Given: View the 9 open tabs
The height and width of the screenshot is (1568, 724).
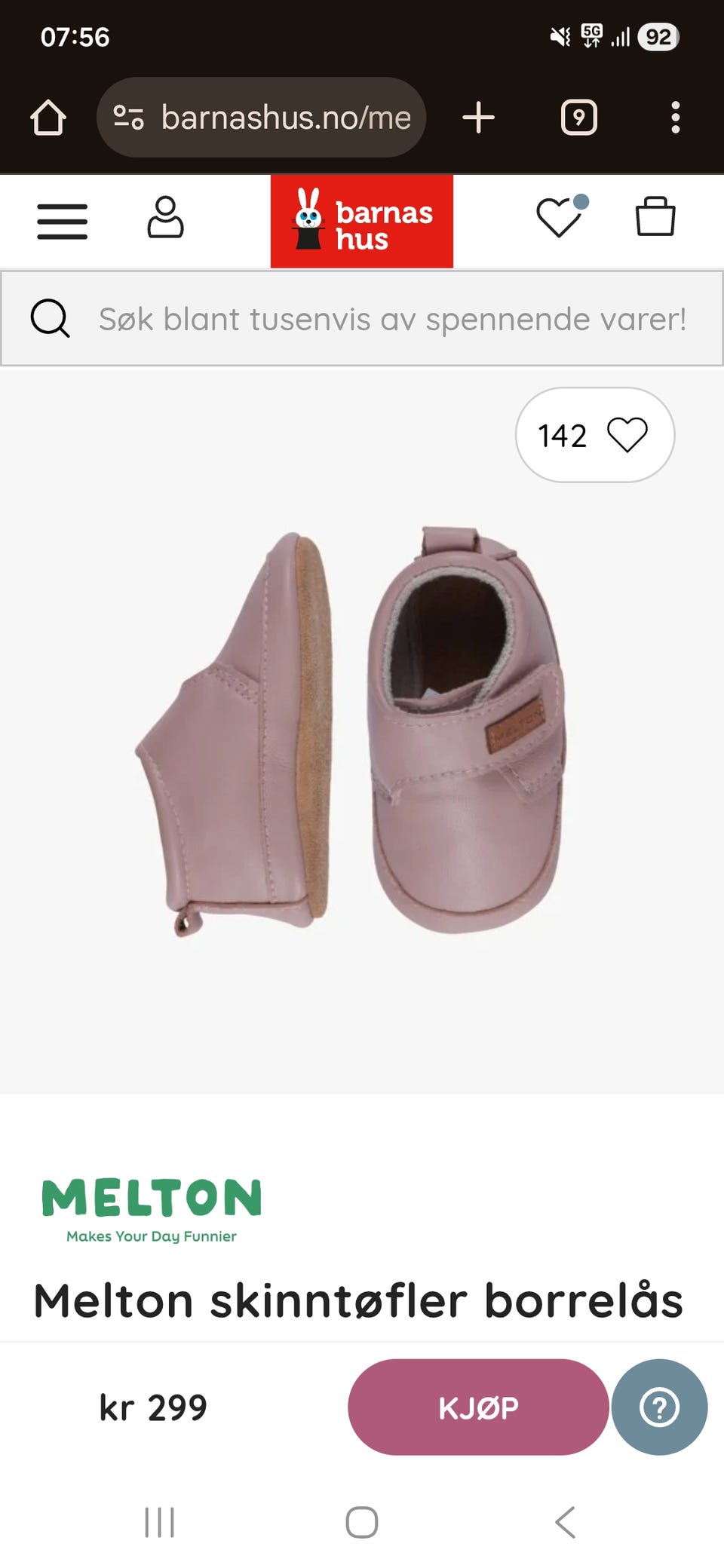Looking at the screenshot, I should tap(579, 118).
